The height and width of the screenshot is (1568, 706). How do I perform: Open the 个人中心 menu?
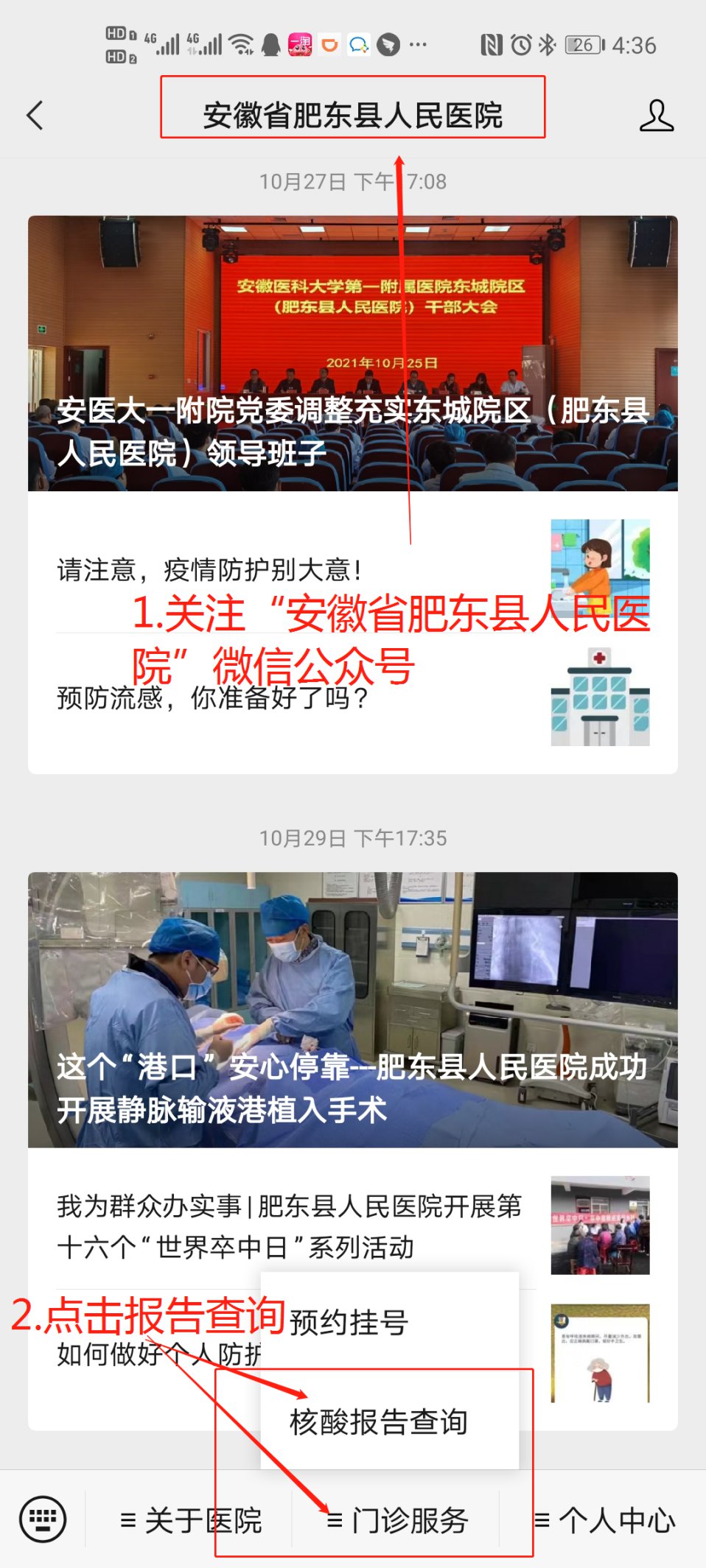pyautogui.click(x=604, y=1520)
